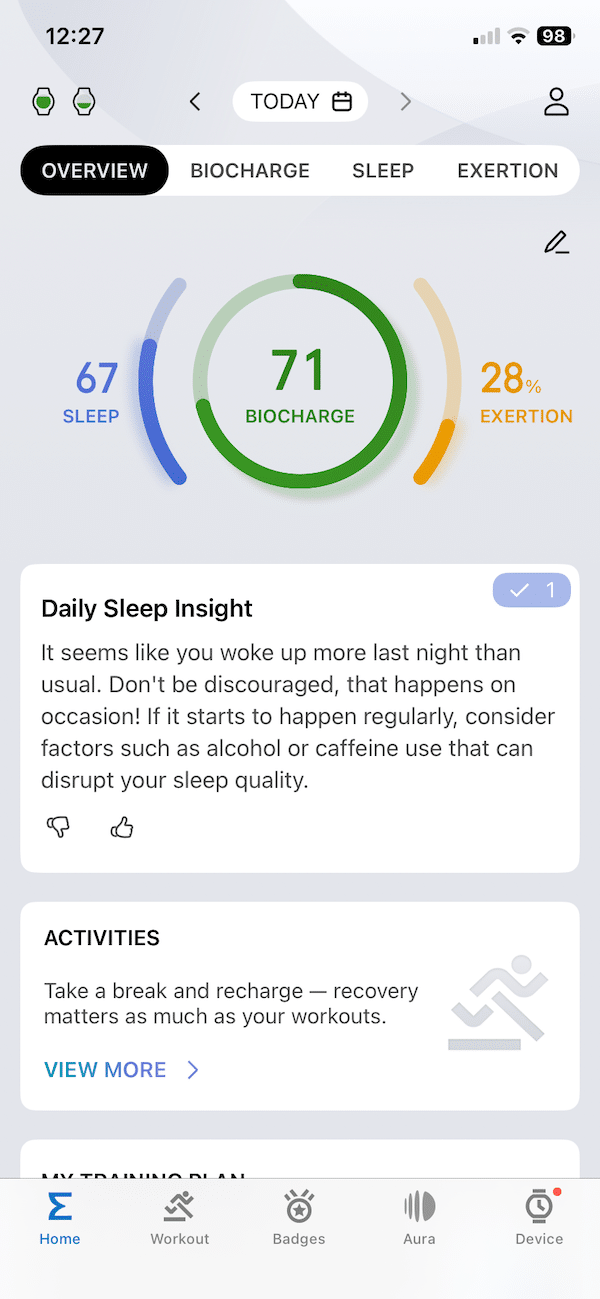600x1299 pixels.
Task: Thumbs down the Daily Sleep Insight
Action: pos(59,827)
